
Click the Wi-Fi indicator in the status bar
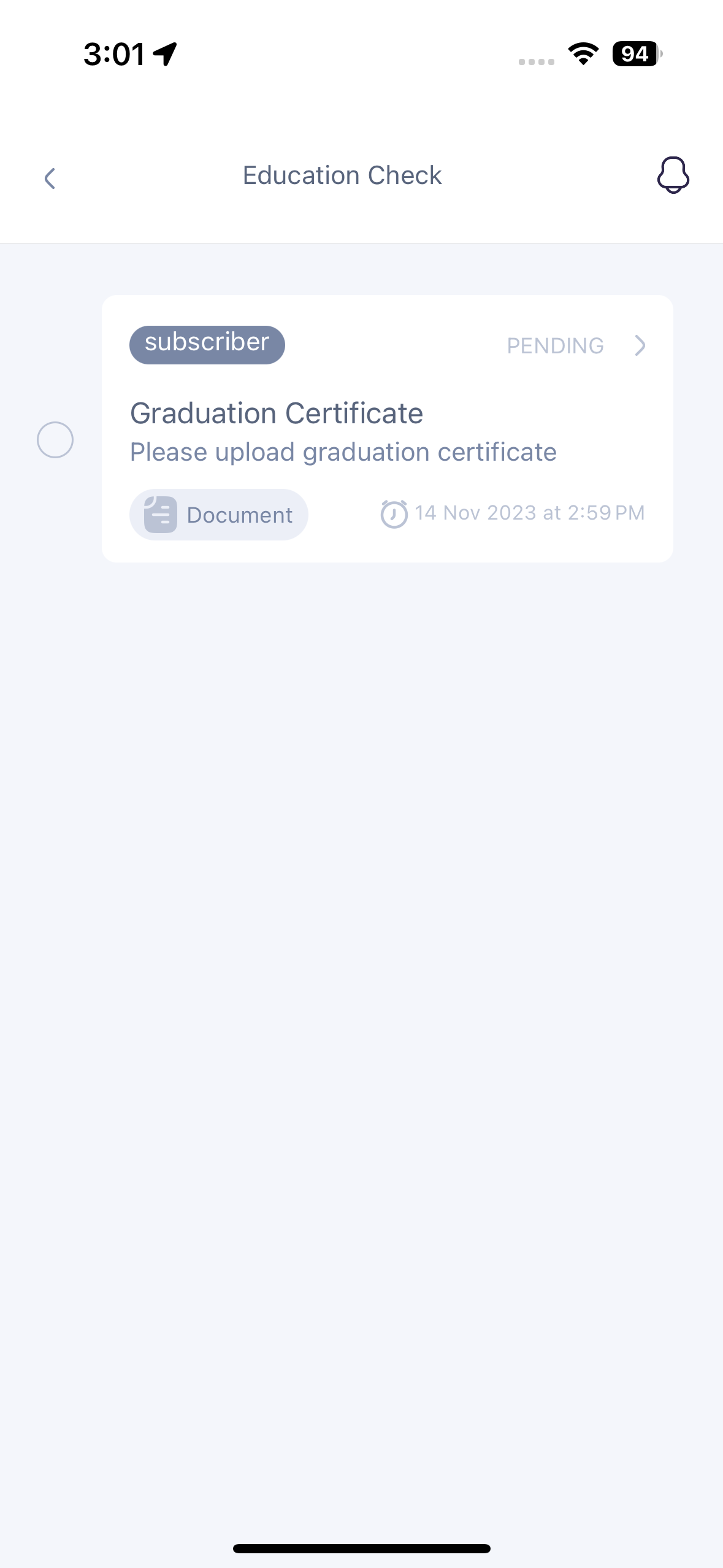(x=582, y=54)
